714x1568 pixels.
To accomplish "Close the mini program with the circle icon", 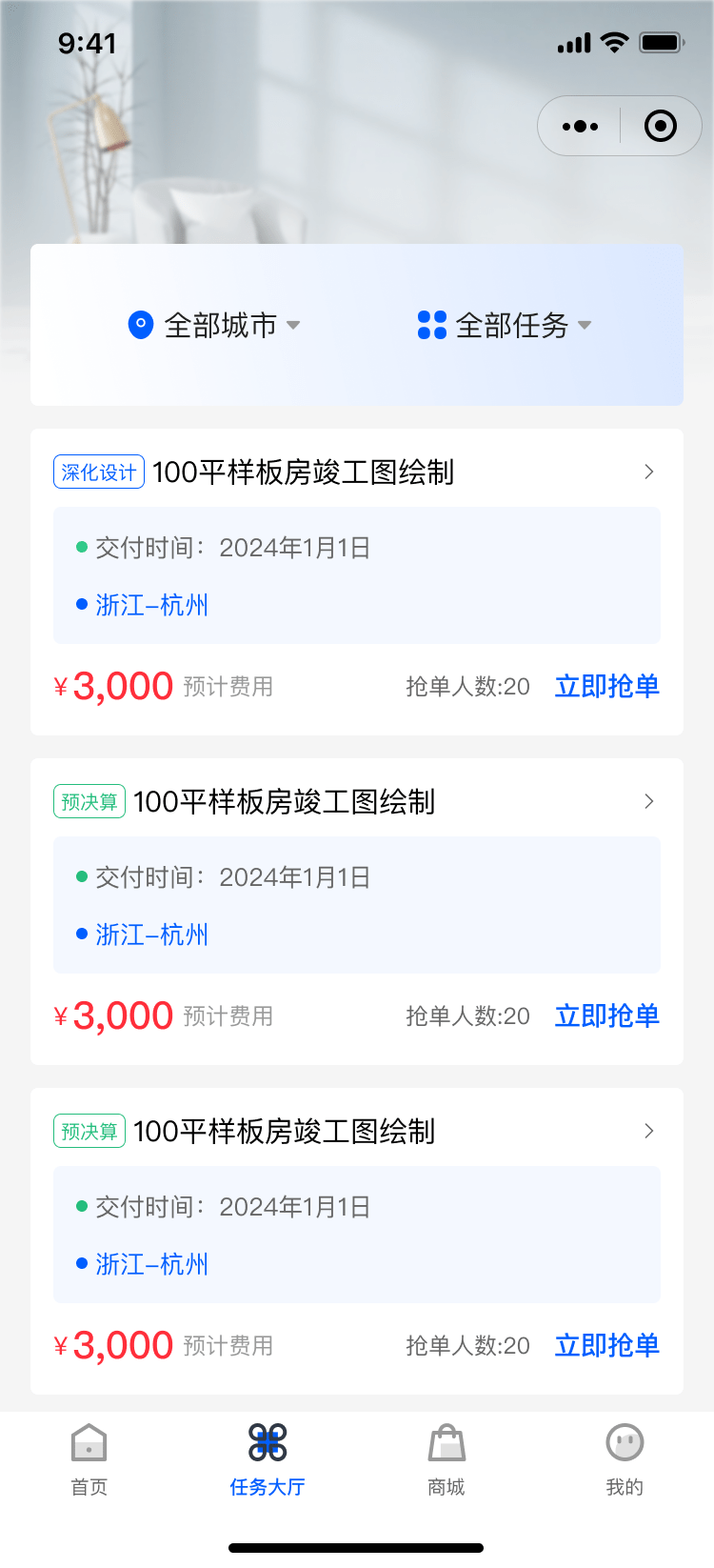I will coord(660,126).
